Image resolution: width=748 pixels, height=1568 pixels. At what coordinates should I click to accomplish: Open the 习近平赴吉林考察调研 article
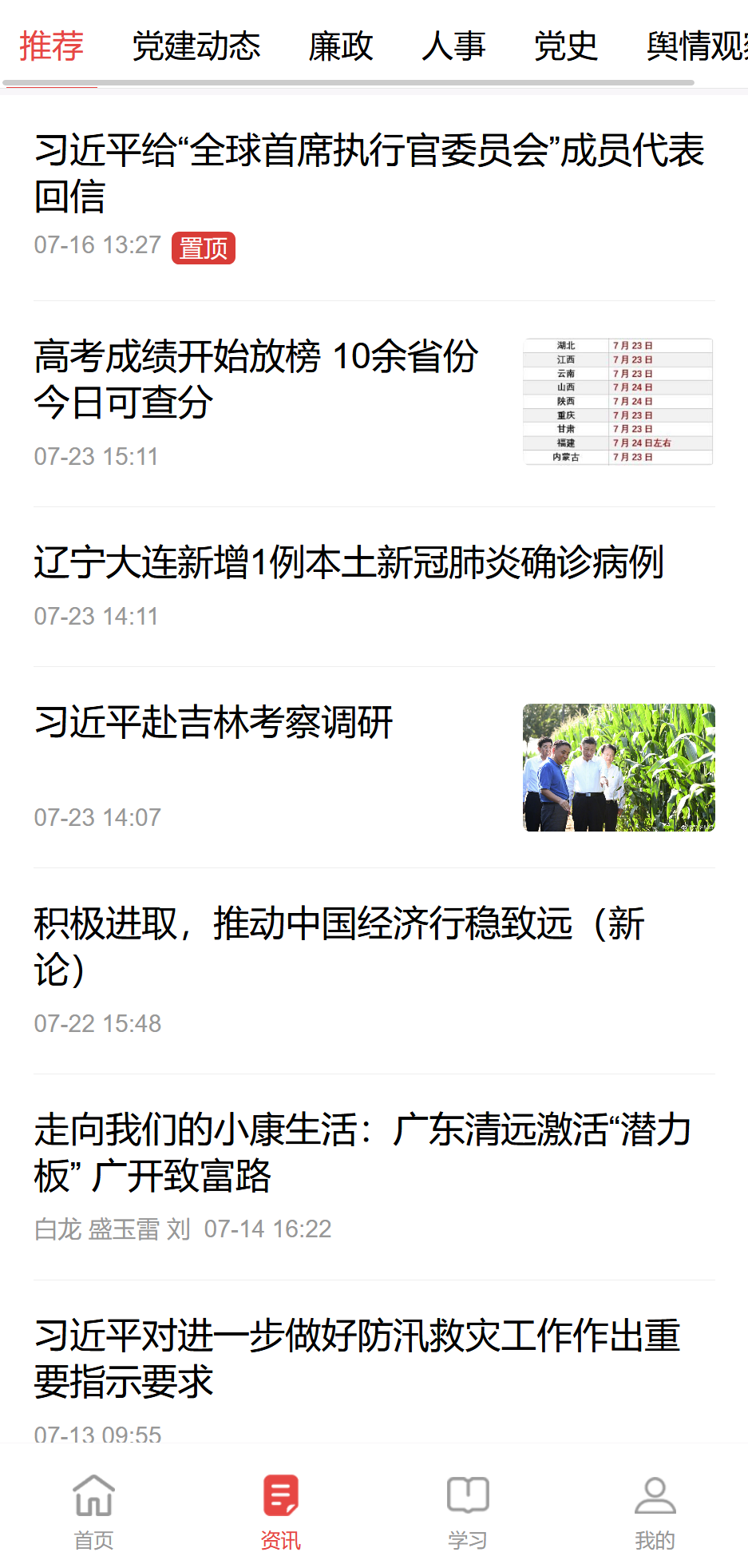tap(214, 722)
